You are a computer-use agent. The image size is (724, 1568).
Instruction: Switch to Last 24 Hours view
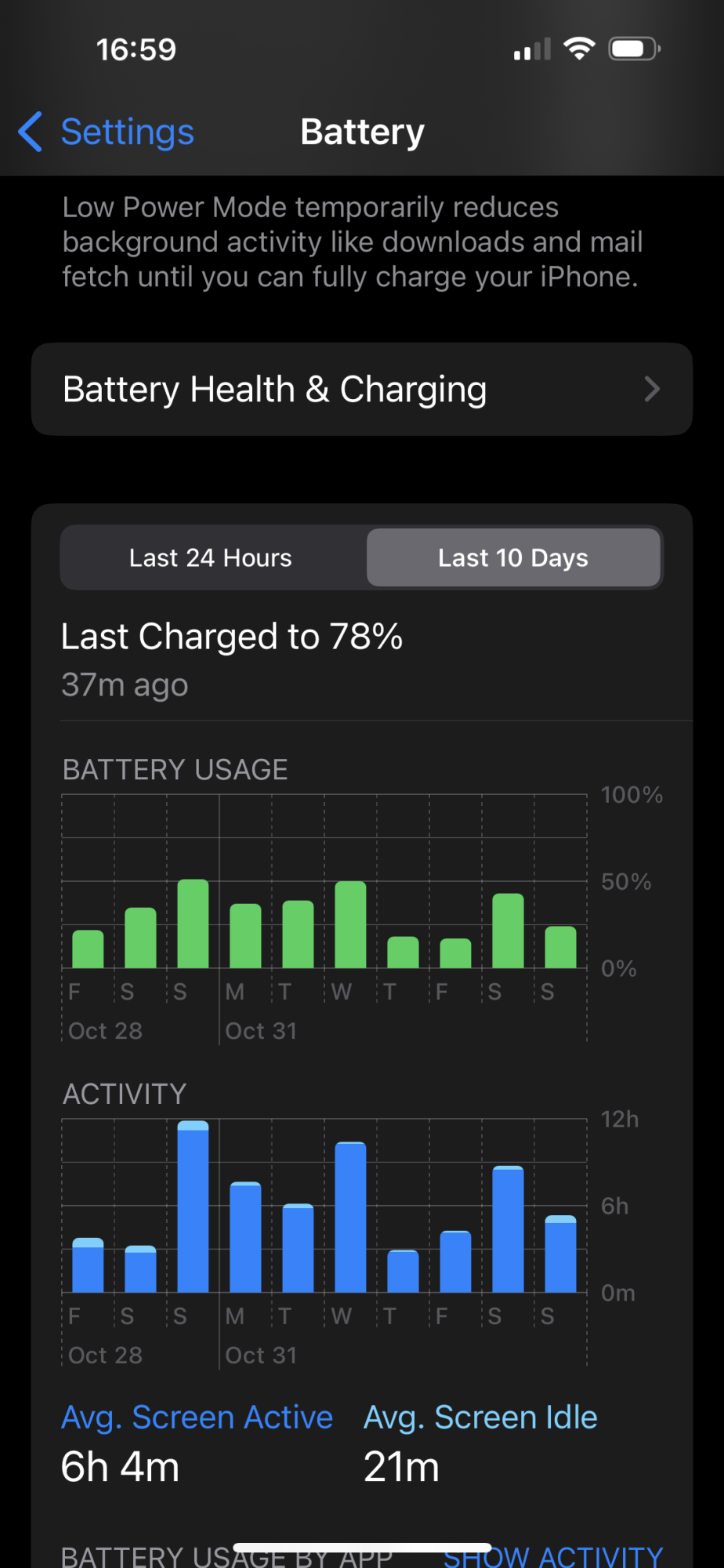[x=211, y=557]
